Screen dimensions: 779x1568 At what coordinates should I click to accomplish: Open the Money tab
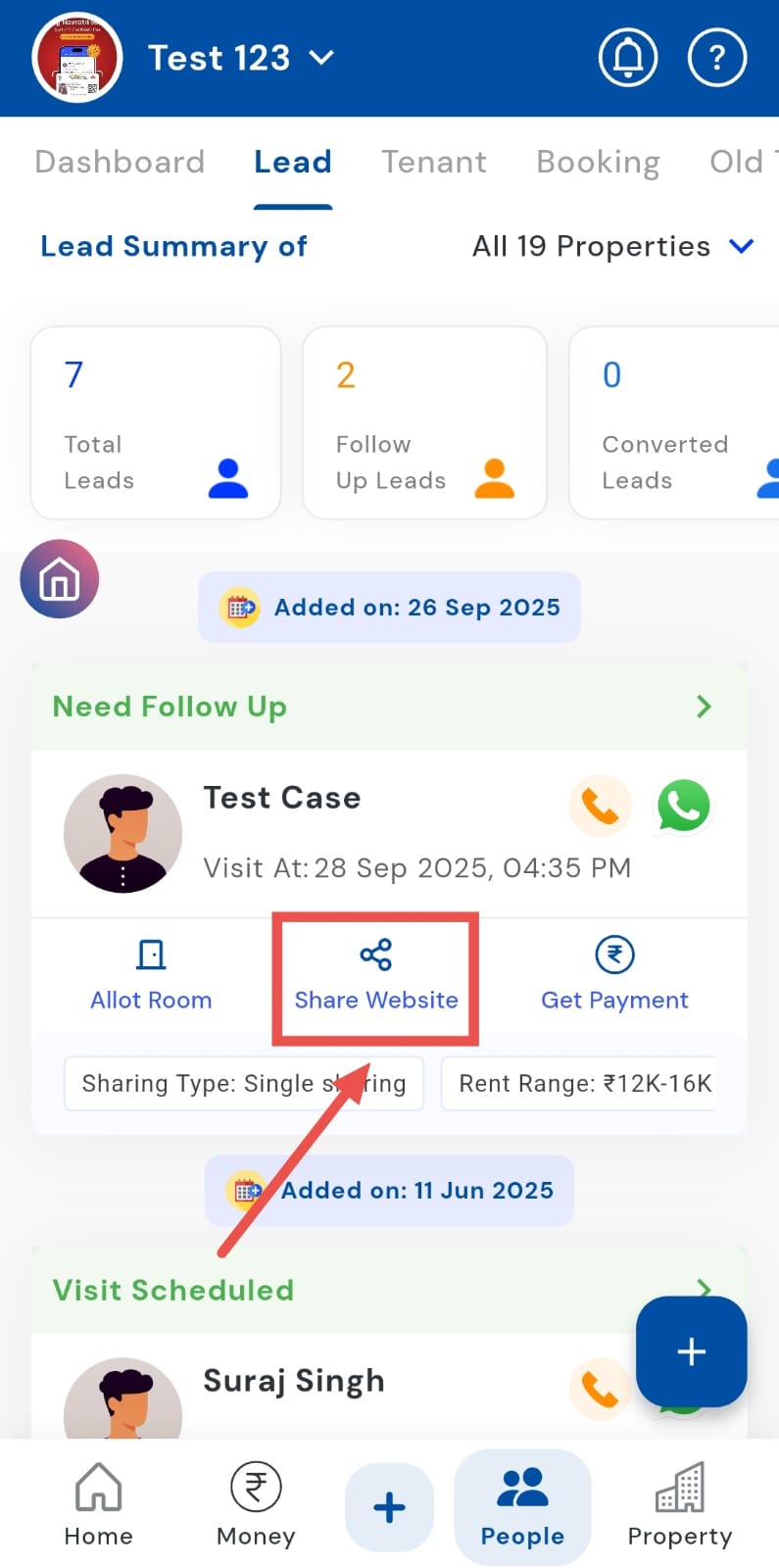point(256,1505)
